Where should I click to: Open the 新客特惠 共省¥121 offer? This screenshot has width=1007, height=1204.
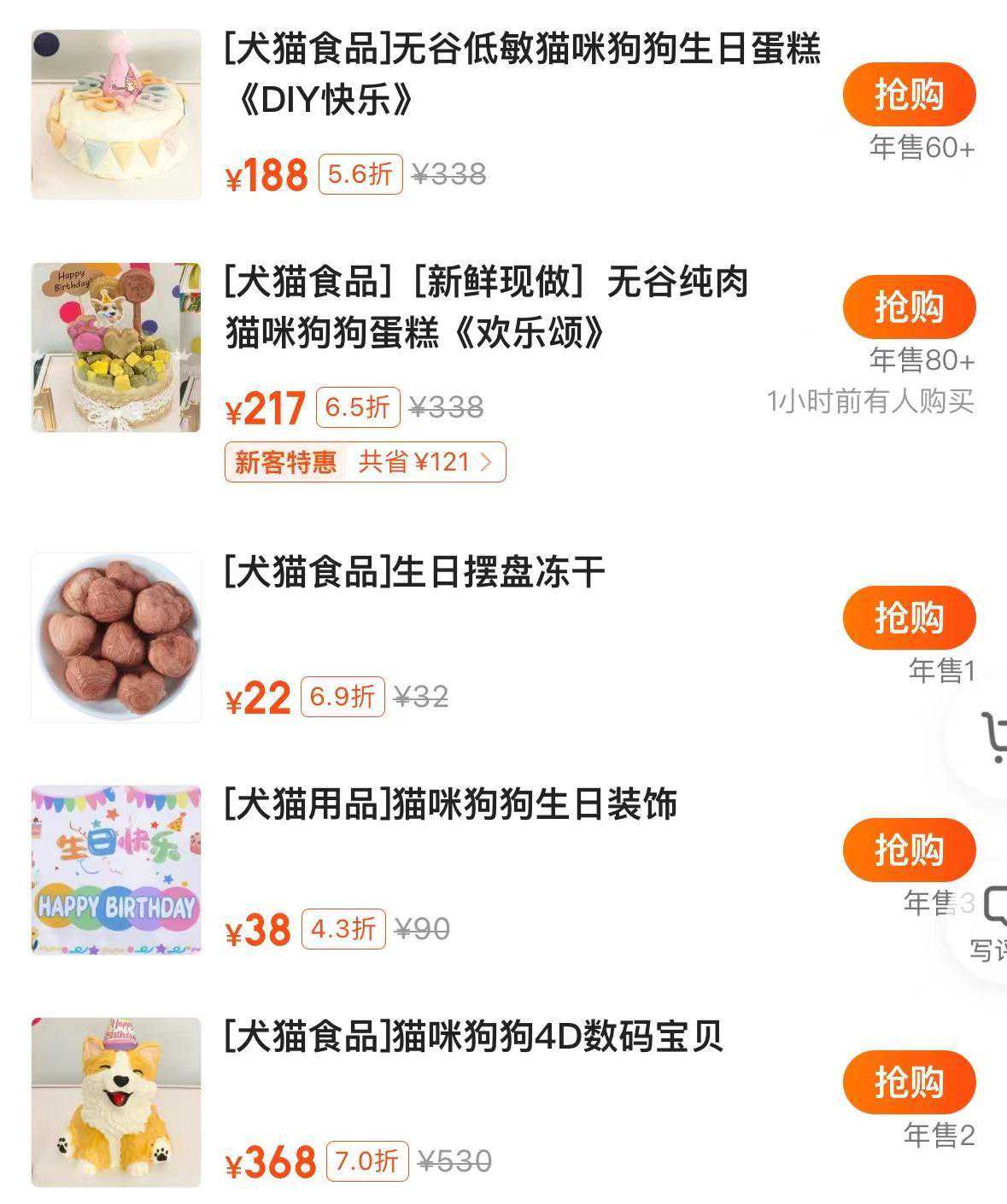[x=365, y=462]
